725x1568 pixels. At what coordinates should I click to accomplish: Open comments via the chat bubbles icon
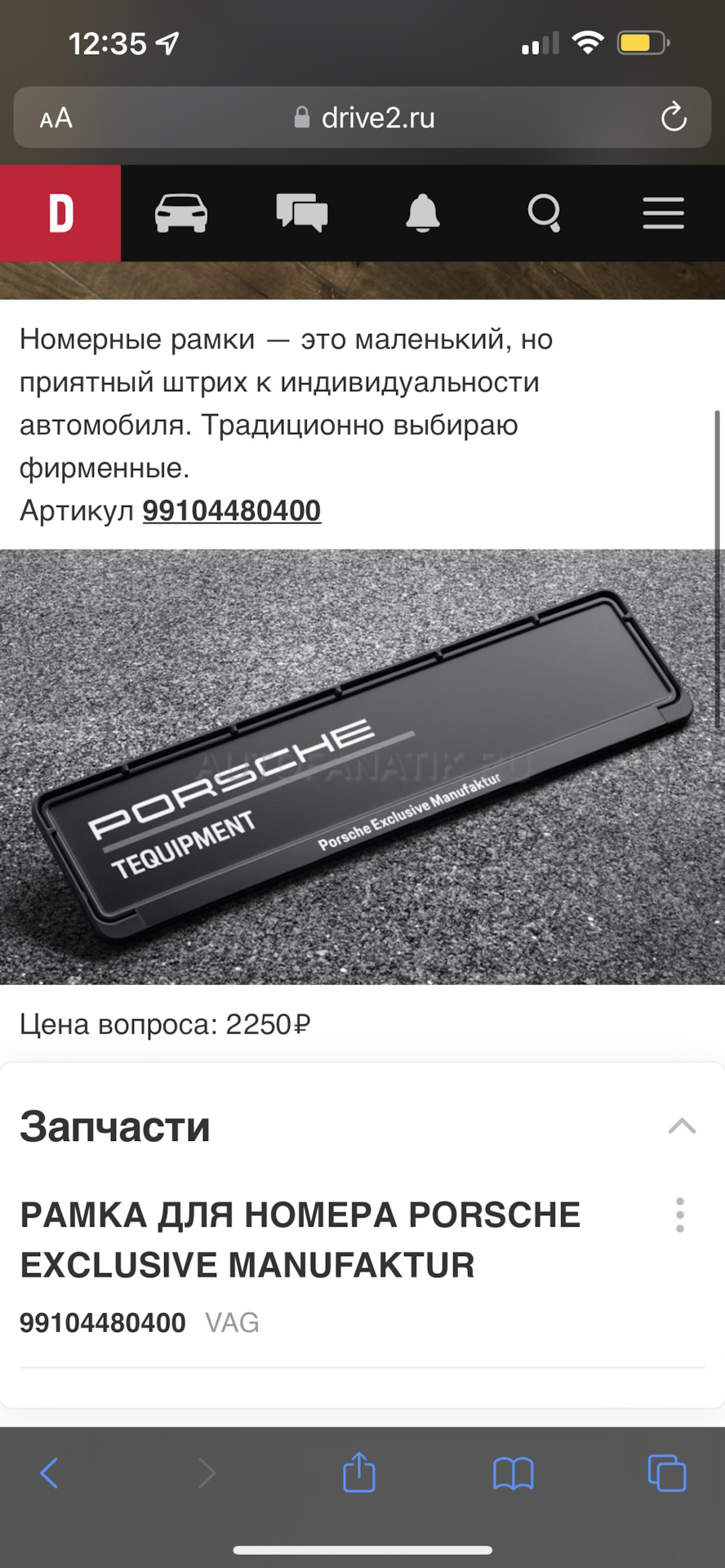(302, 213)
